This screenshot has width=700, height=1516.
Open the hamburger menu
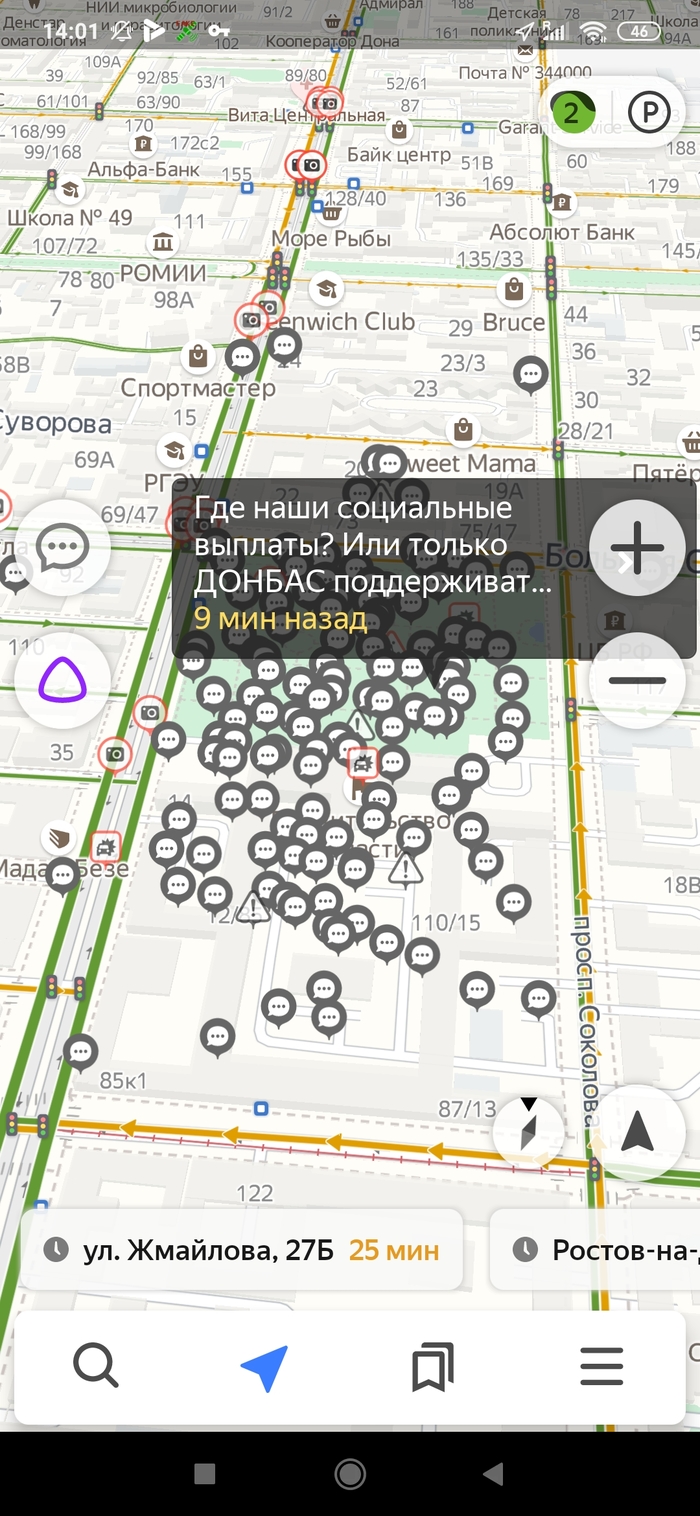coord(601,1367)
